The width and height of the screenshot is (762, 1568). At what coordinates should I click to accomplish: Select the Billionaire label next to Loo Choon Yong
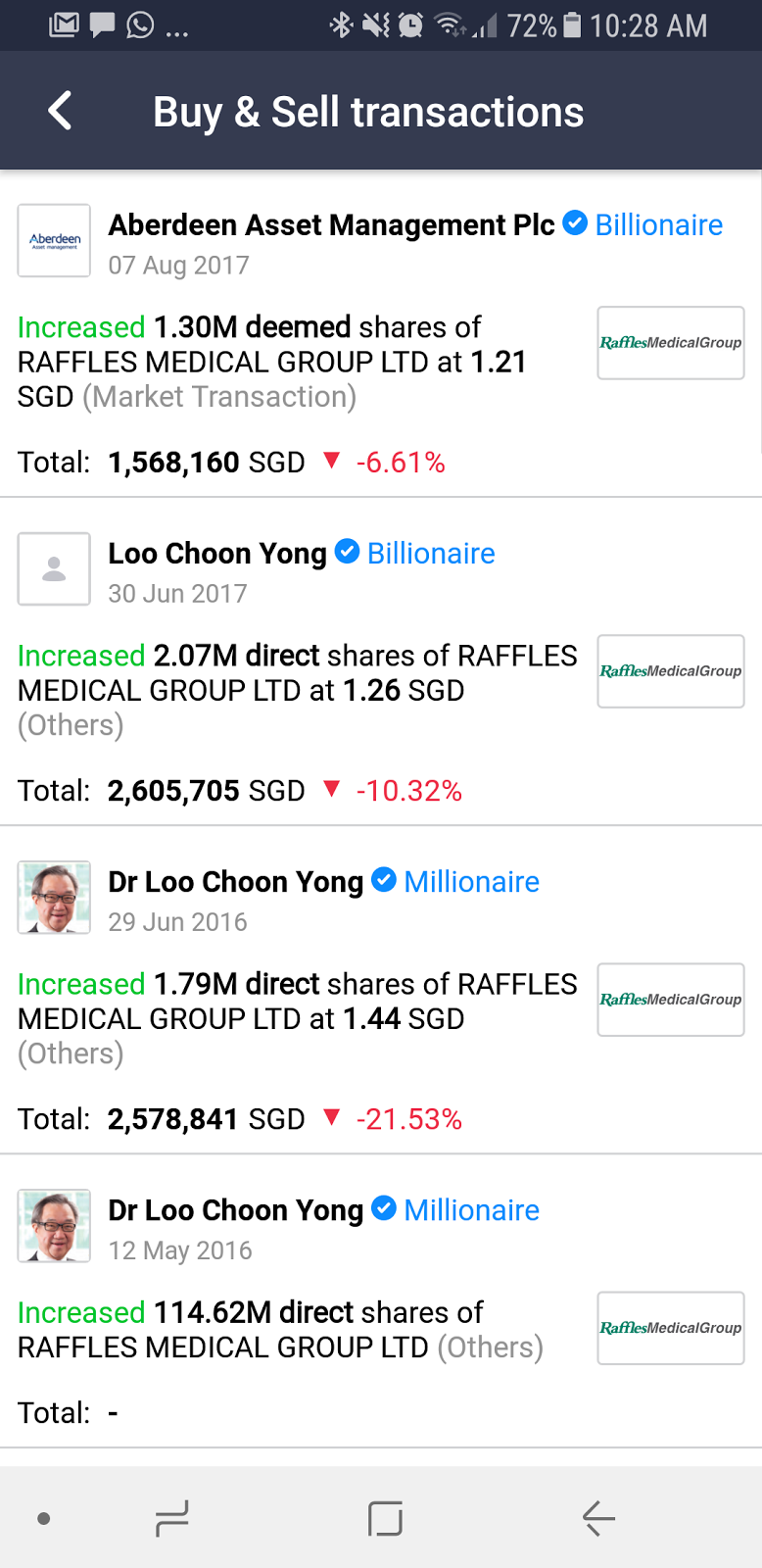coord(431,554)
